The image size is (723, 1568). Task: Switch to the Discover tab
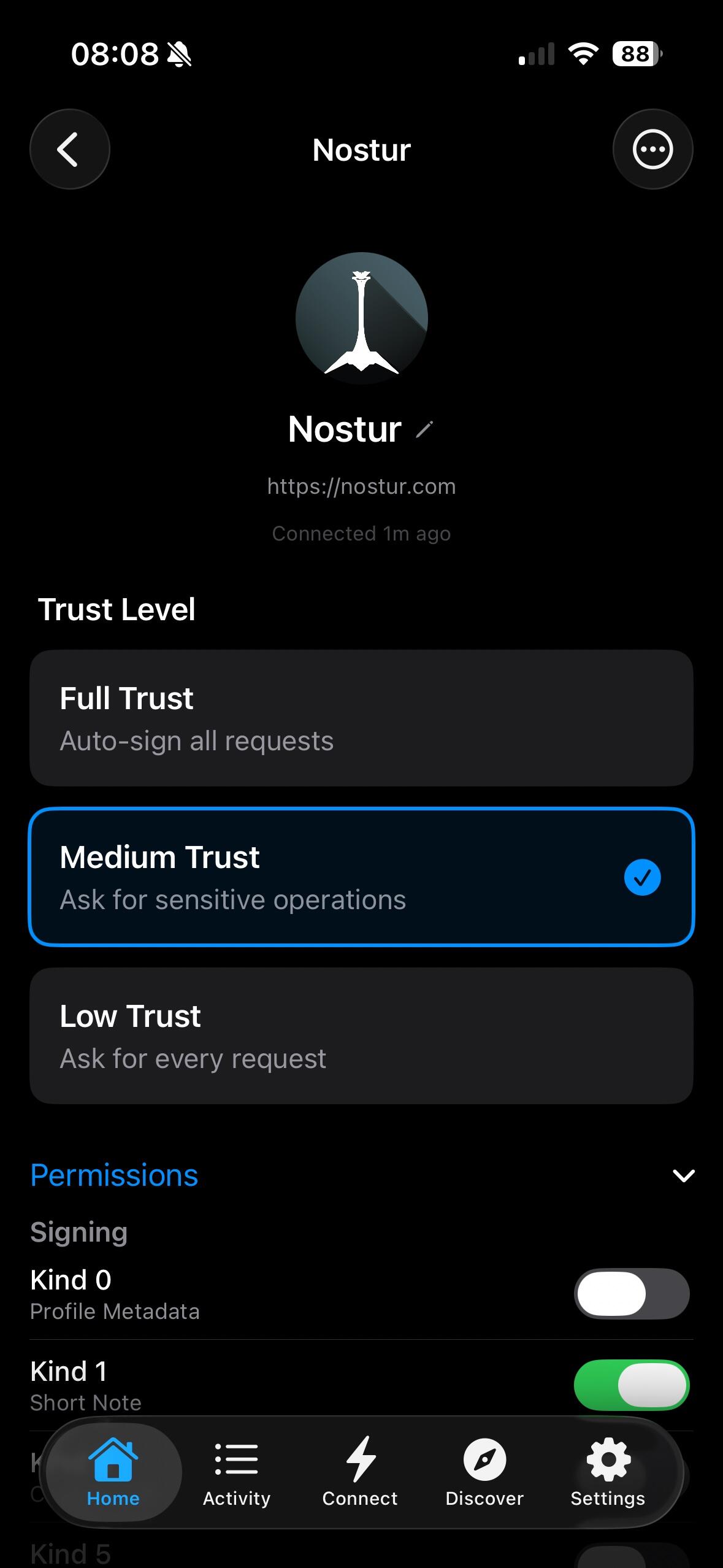(x=484, y=1472)
